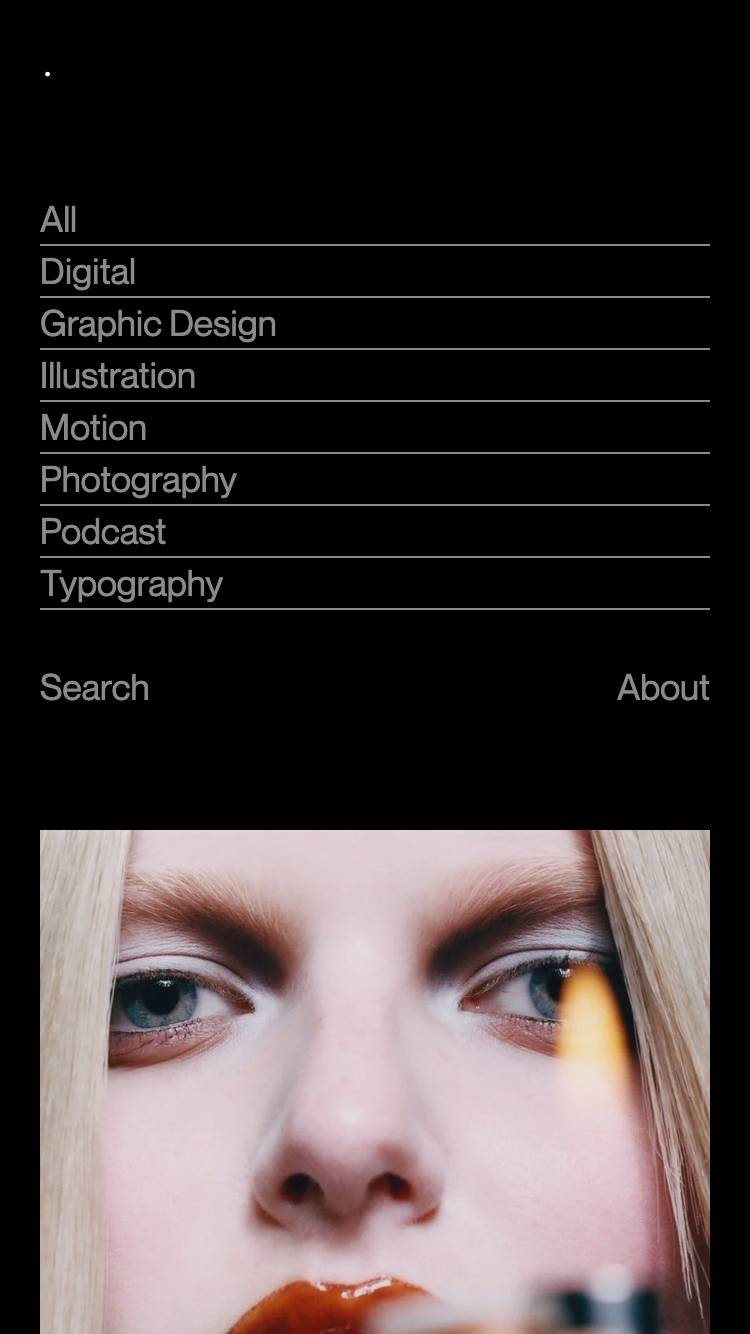Open the Motion category

94,428
